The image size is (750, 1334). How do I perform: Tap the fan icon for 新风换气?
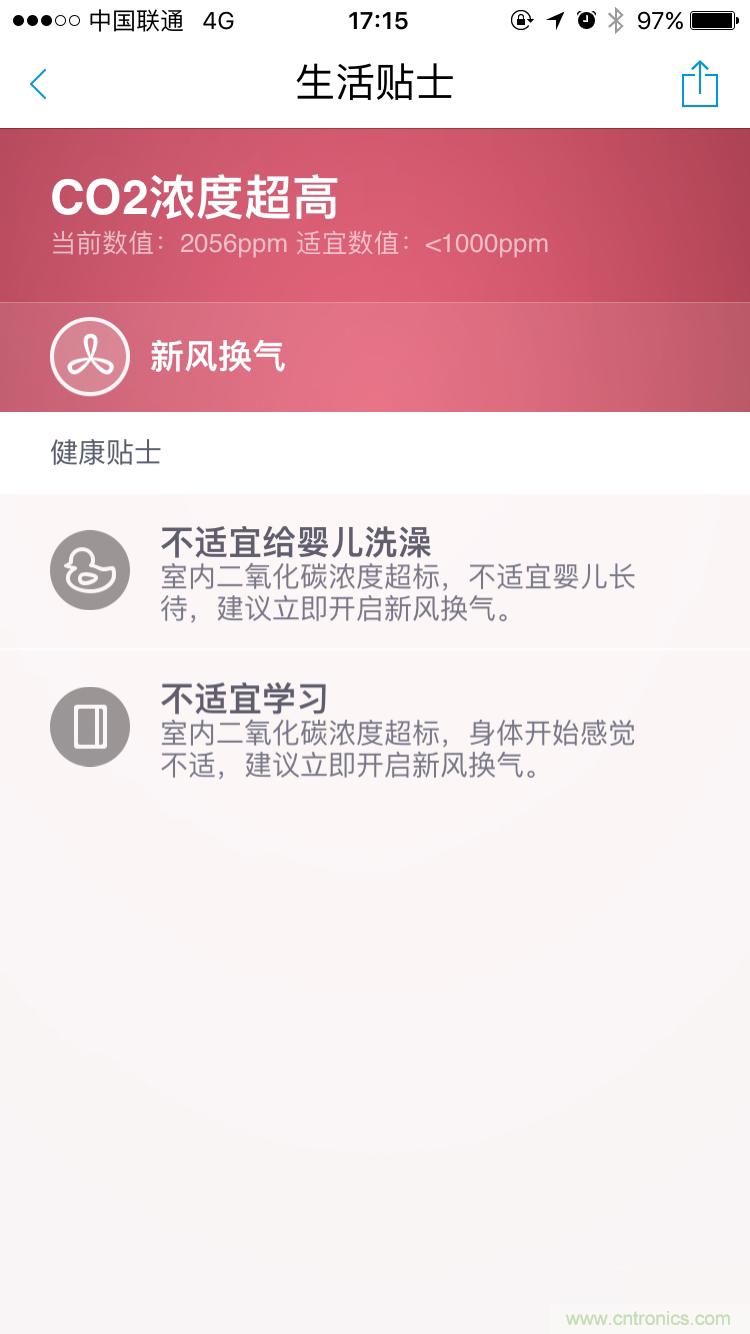pos(90,356)
